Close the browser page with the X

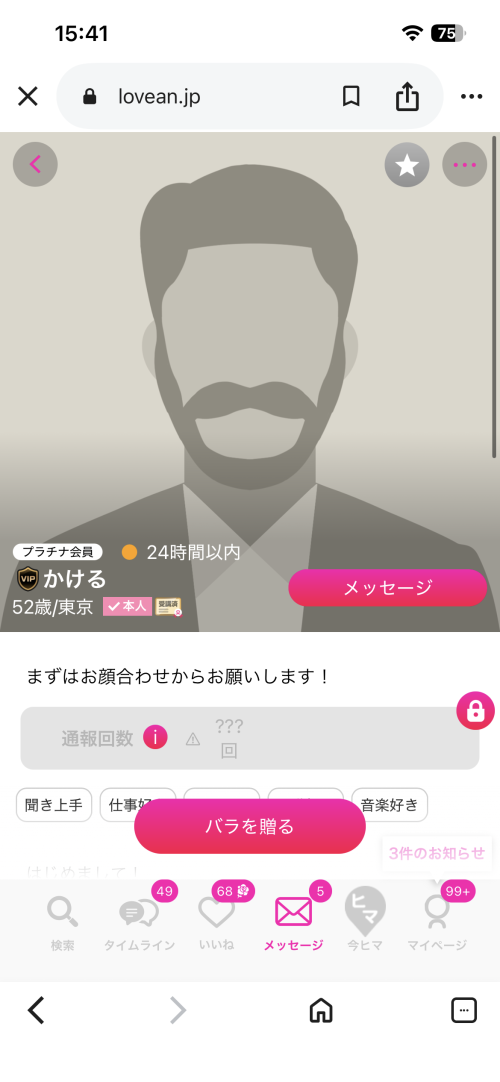point(28,97)
